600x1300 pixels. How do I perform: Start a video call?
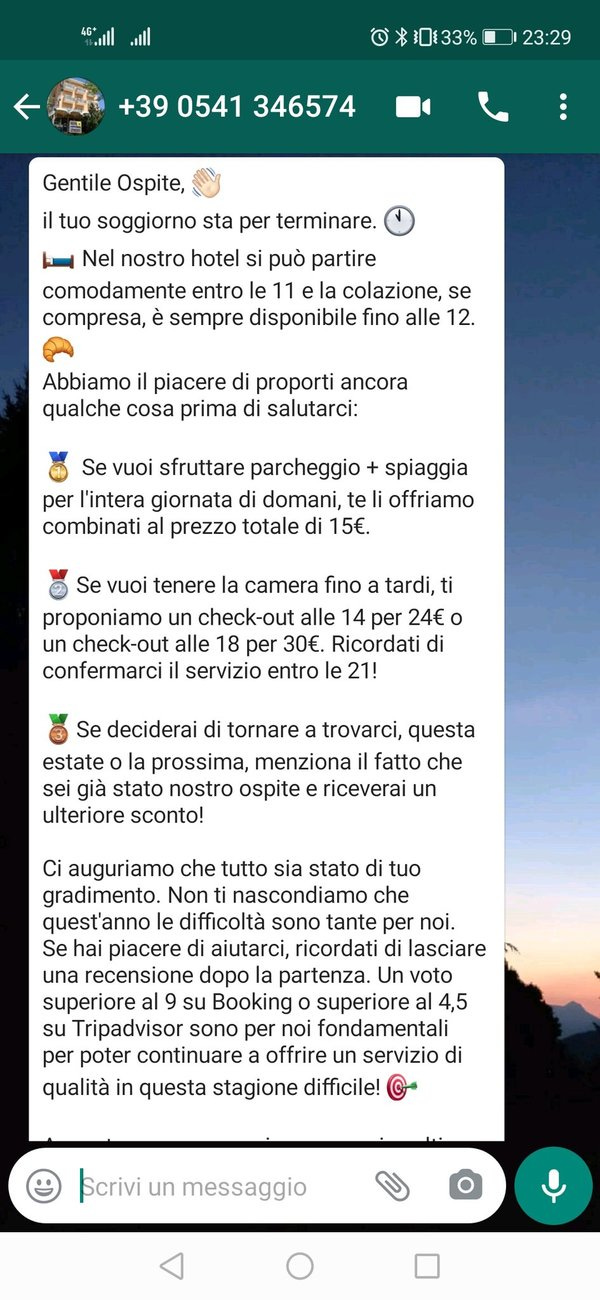[413, 107]
